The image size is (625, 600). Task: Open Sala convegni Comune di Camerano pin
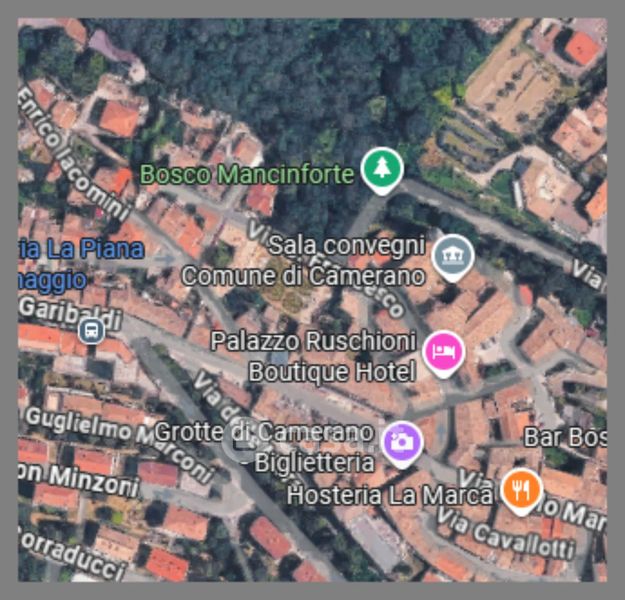click(x=451, y=254)
